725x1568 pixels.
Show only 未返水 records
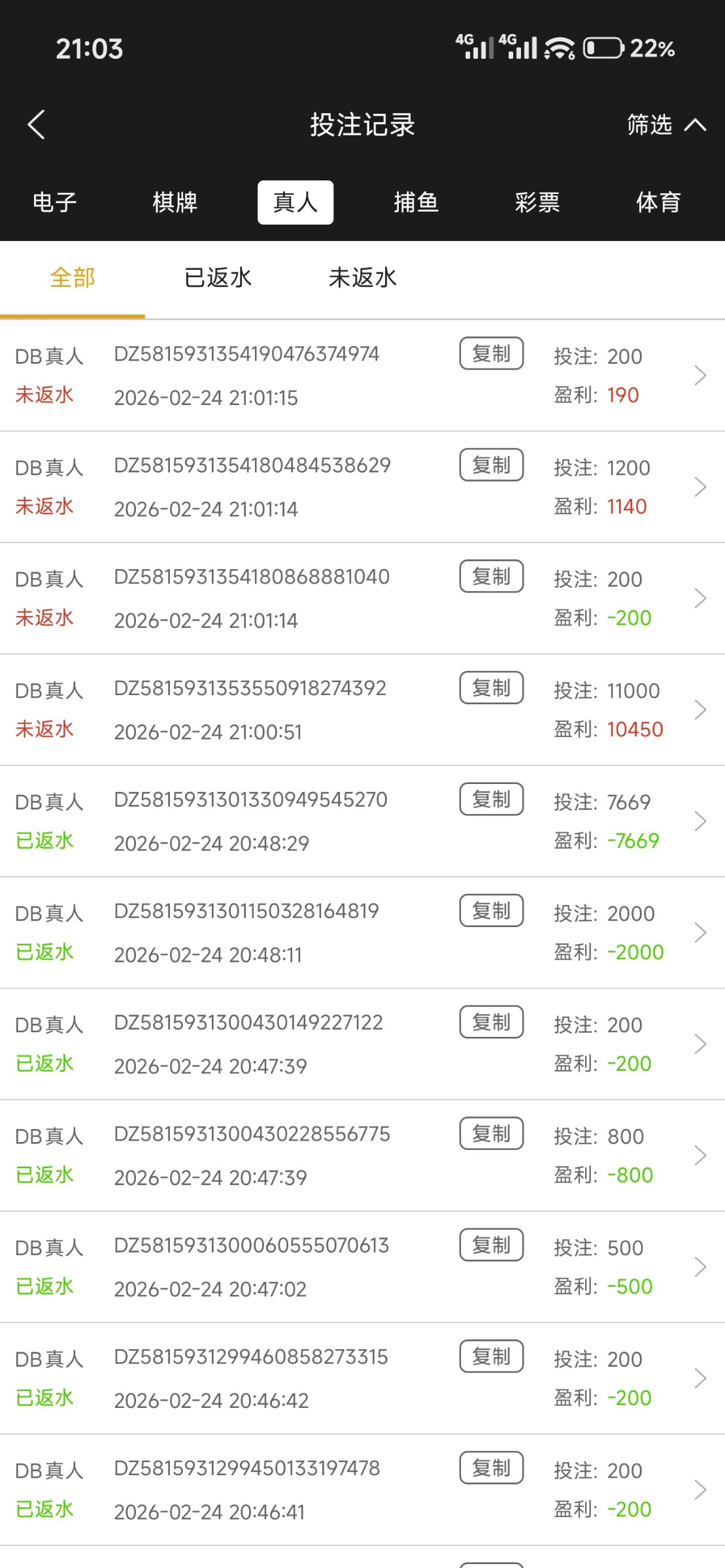pyautogui.click(x=362, y=278)
